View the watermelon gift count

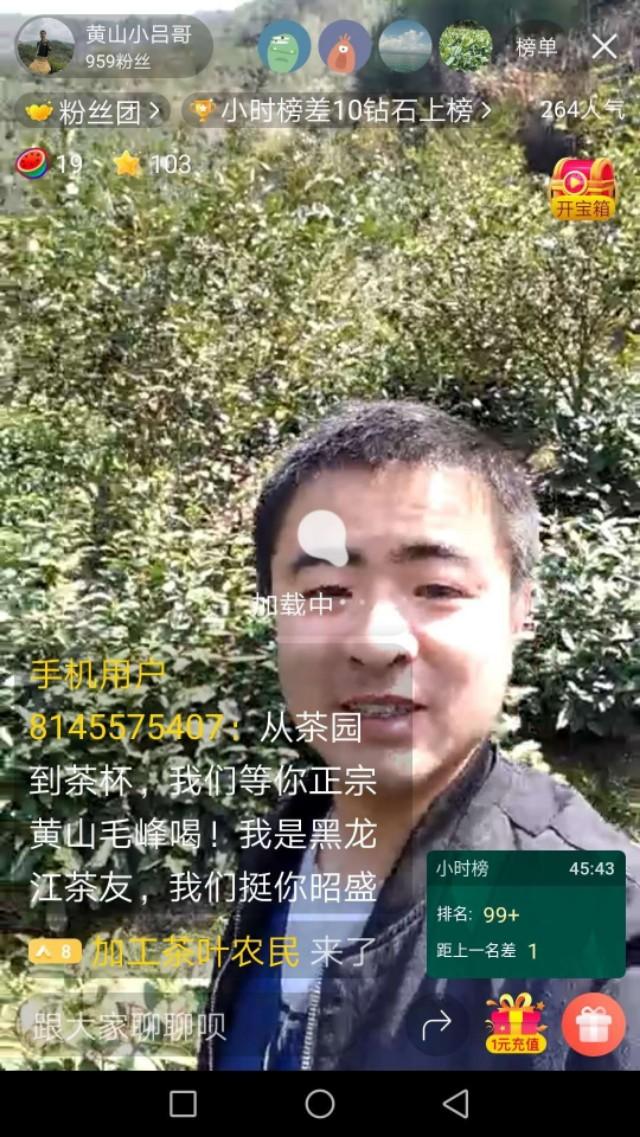(x=48, y=163)
